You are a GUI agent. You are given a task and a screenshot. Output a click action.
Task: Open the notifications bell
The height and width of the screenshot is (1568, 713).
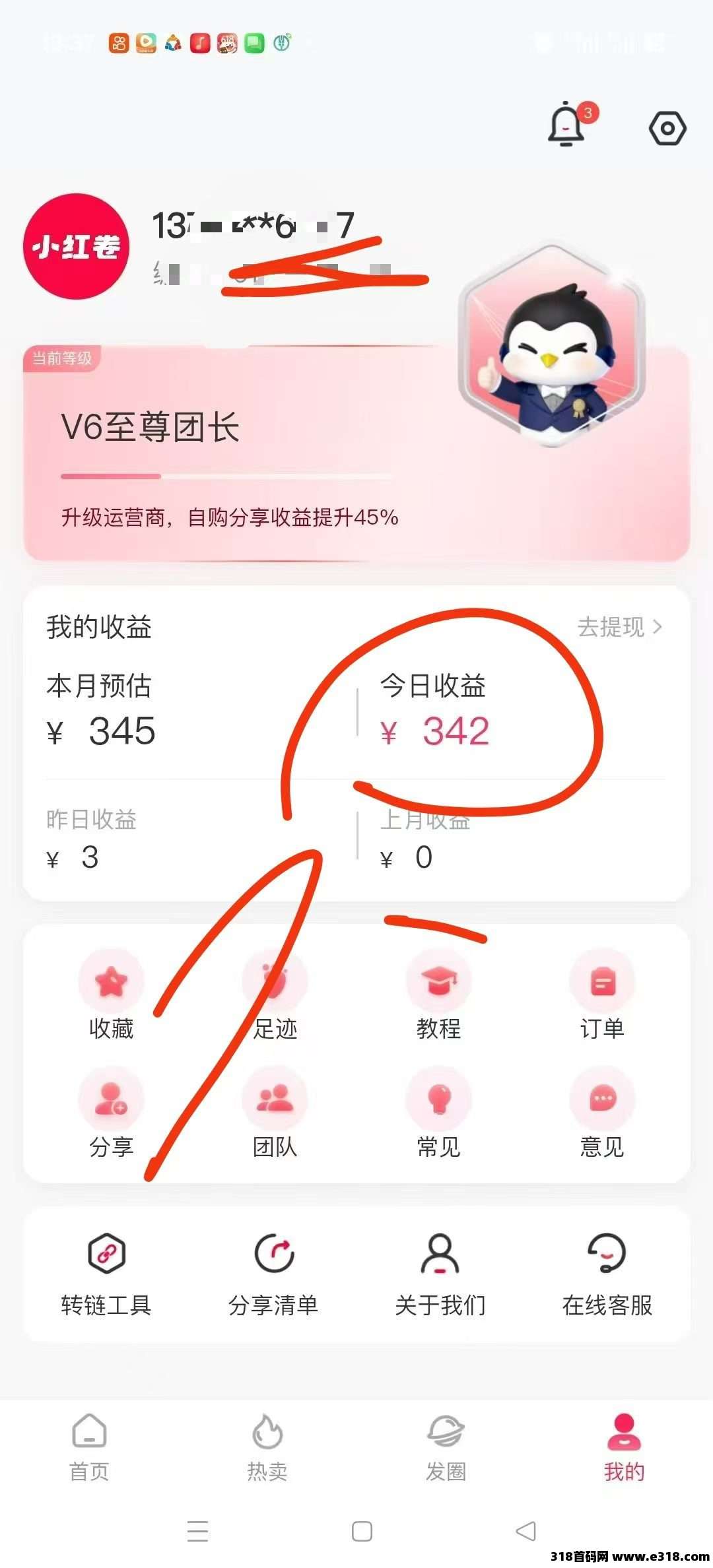point(566,125)
